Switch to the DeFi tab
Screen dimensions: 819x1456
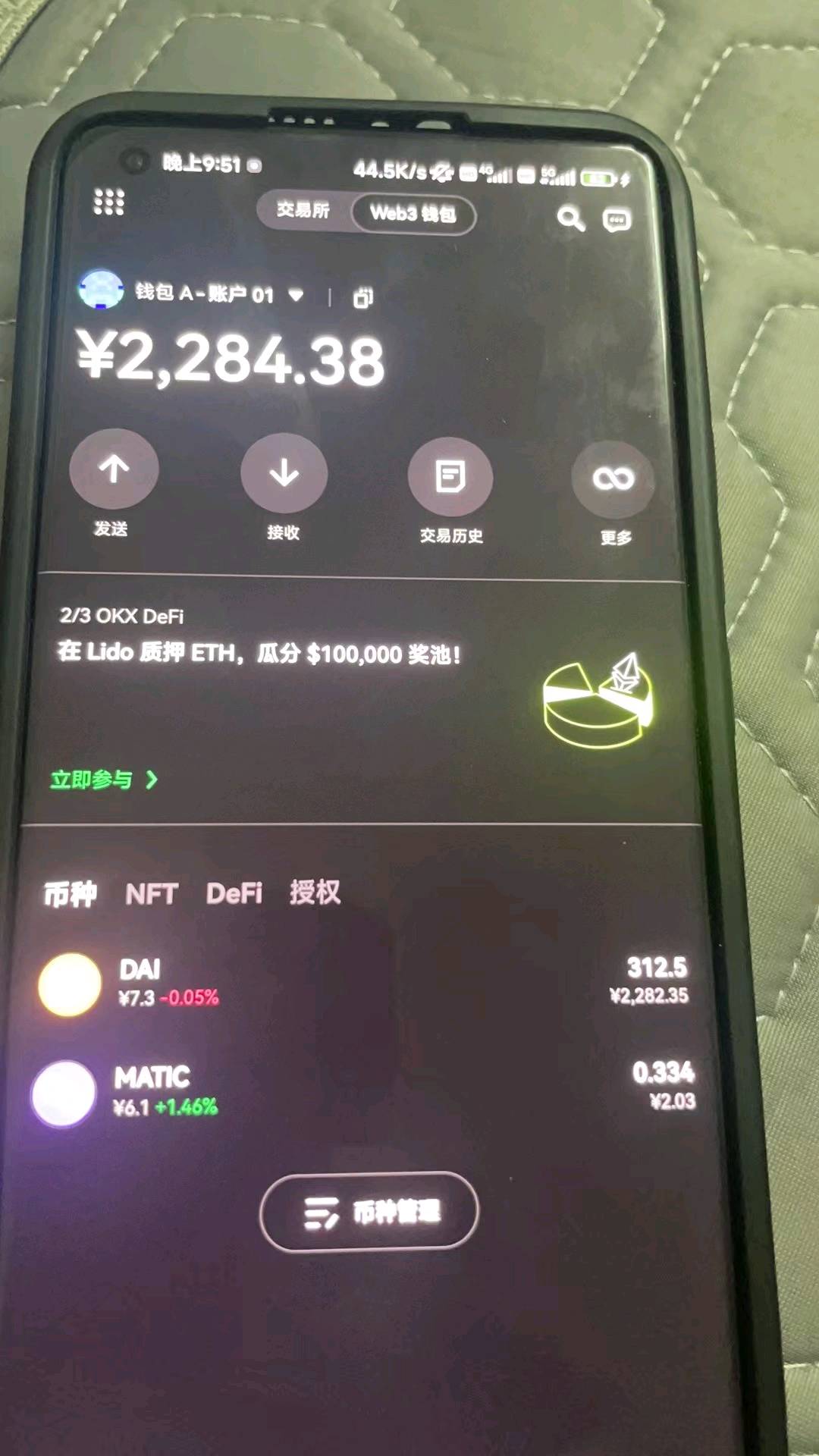(234, 893)
